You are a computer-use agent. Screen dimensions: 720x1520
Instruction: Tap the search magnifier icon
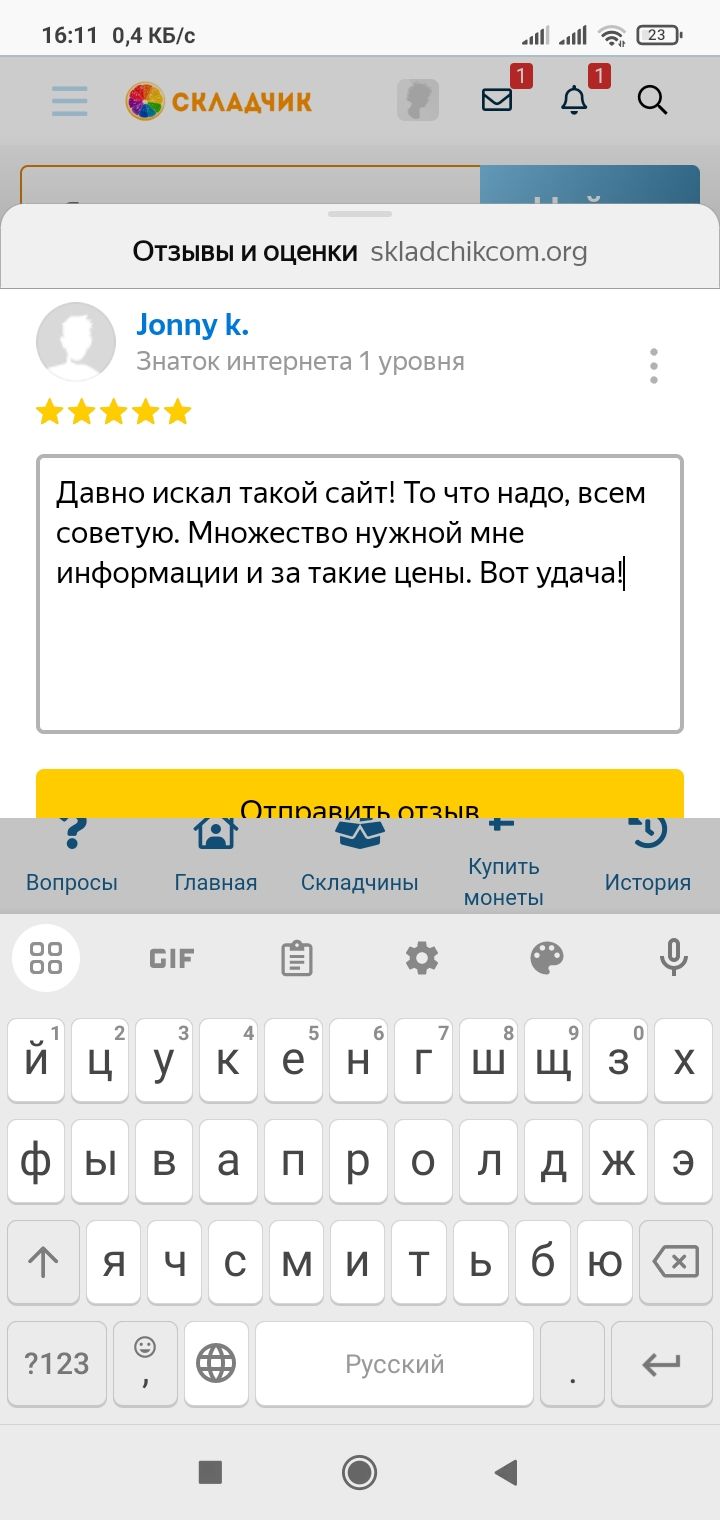coord(652,100)
